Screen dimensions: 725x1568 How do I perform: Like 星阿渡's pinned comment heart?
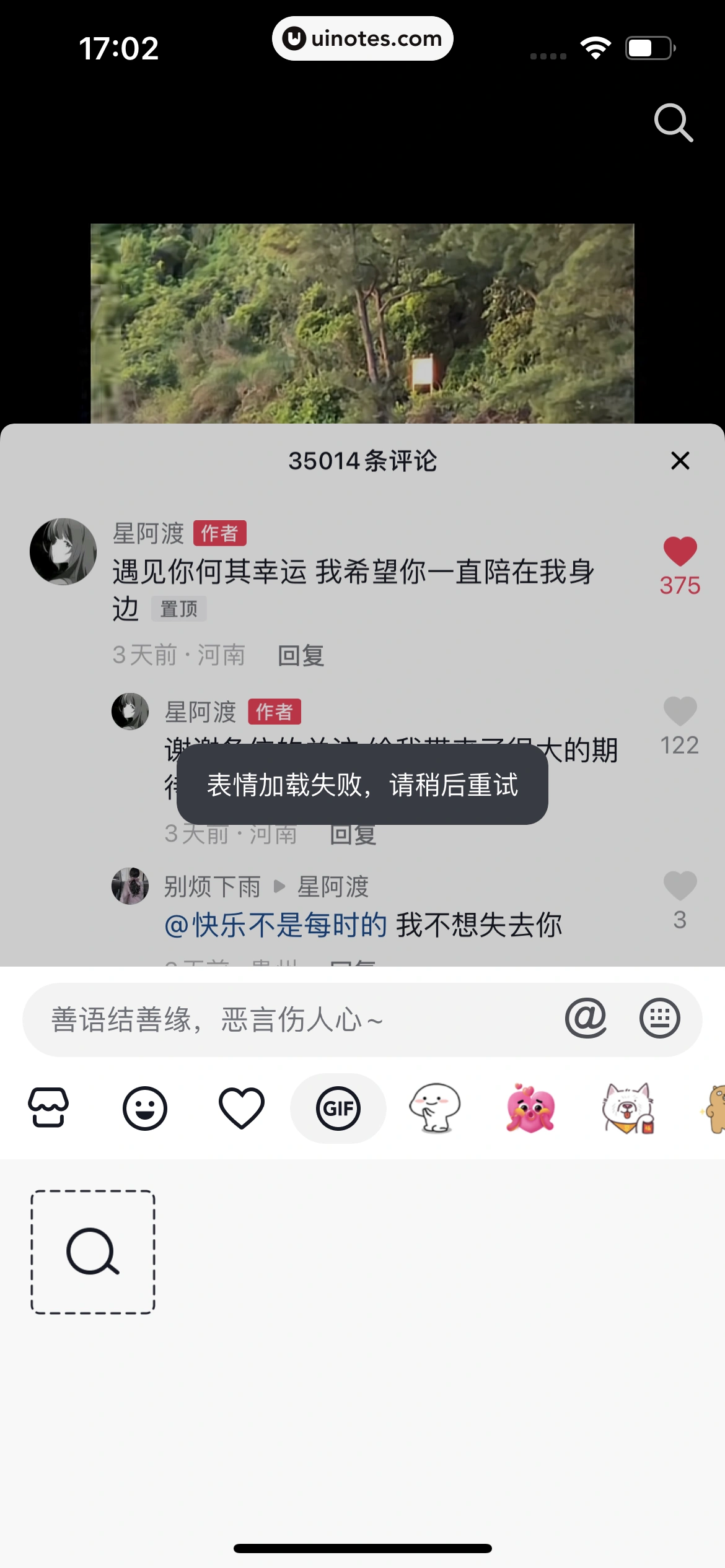coord(680,550)
